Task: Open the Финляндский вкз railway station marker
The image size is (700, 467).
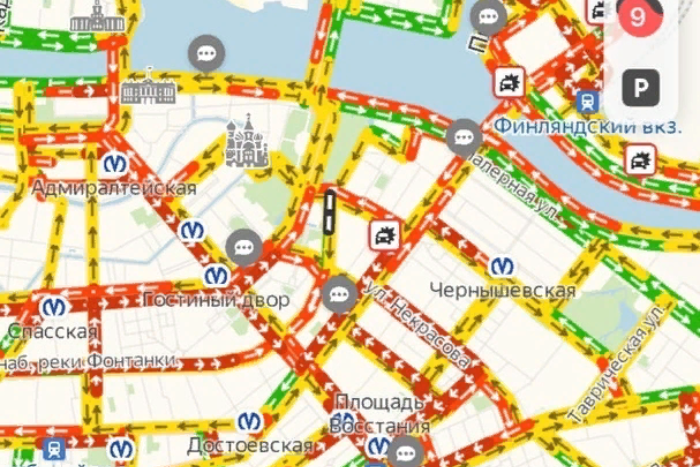Action: click(588, 100)
